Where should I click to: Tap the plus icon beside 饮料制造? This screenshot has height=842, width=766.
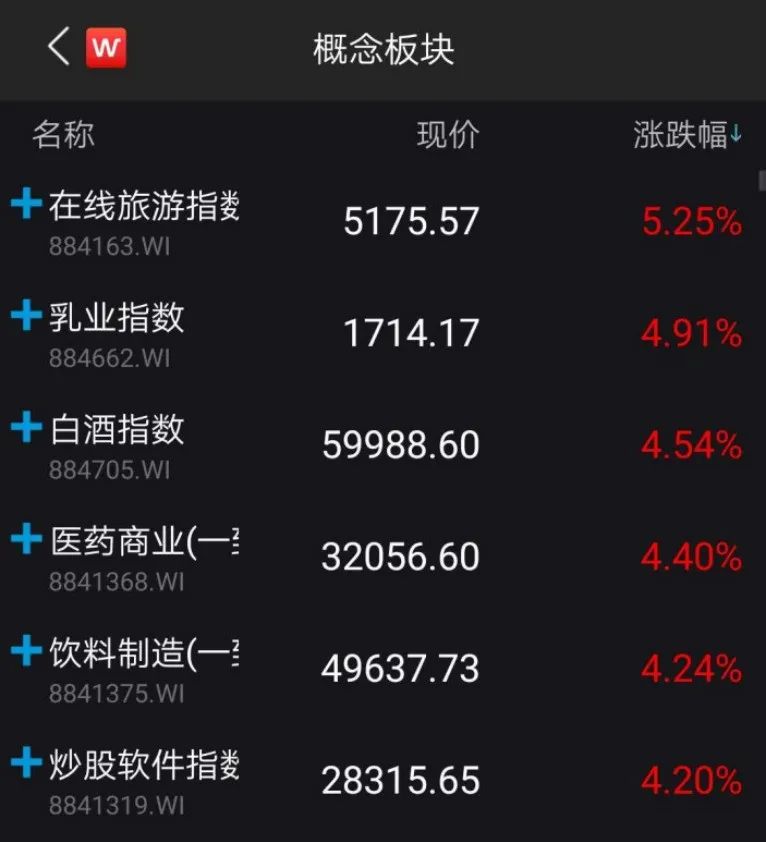(25, 653)
